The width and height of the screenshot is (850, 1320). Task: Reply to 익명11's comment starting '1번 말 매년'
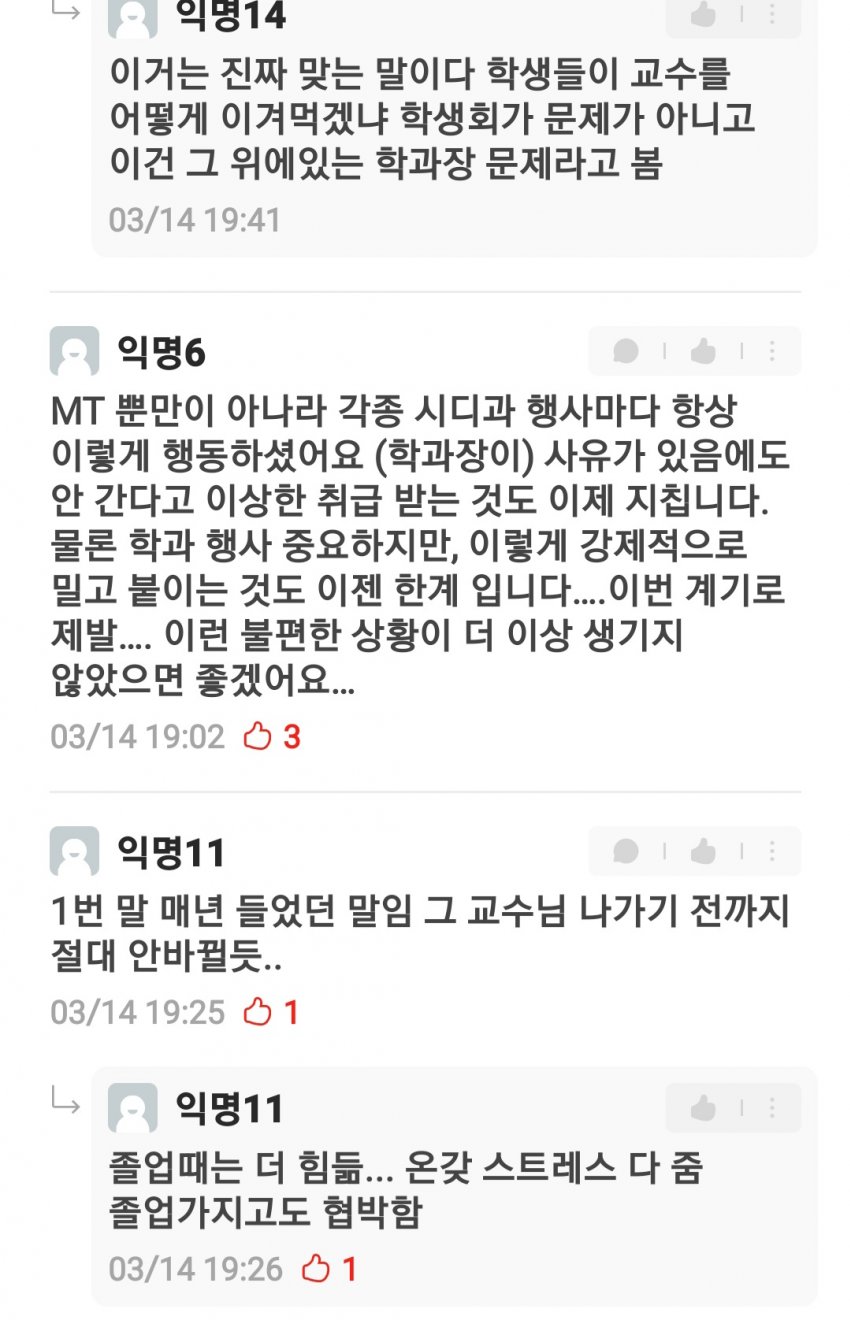tap(626, 851)
